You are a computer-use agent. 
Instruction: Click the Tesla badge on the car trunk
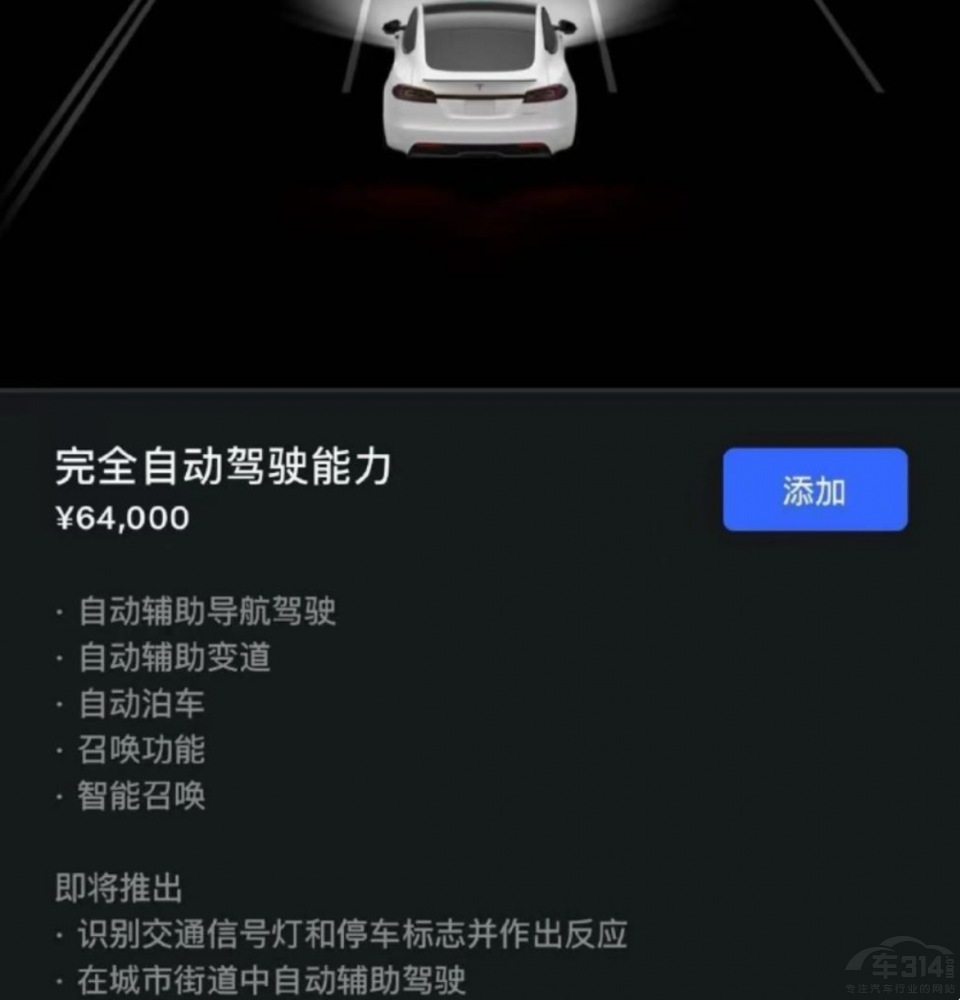point(480,88)
